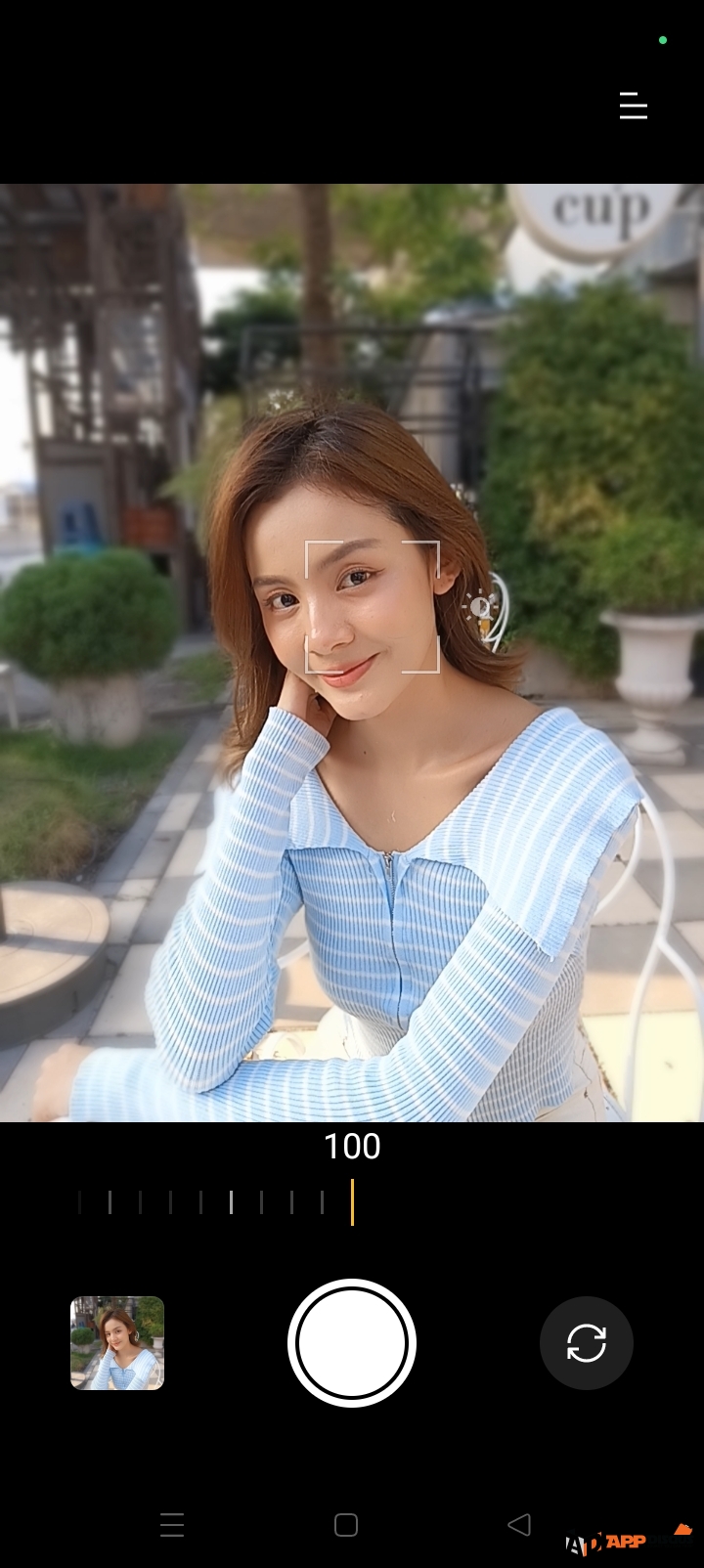Open the last photo thumbnail in gallery

pos(117,1342)
